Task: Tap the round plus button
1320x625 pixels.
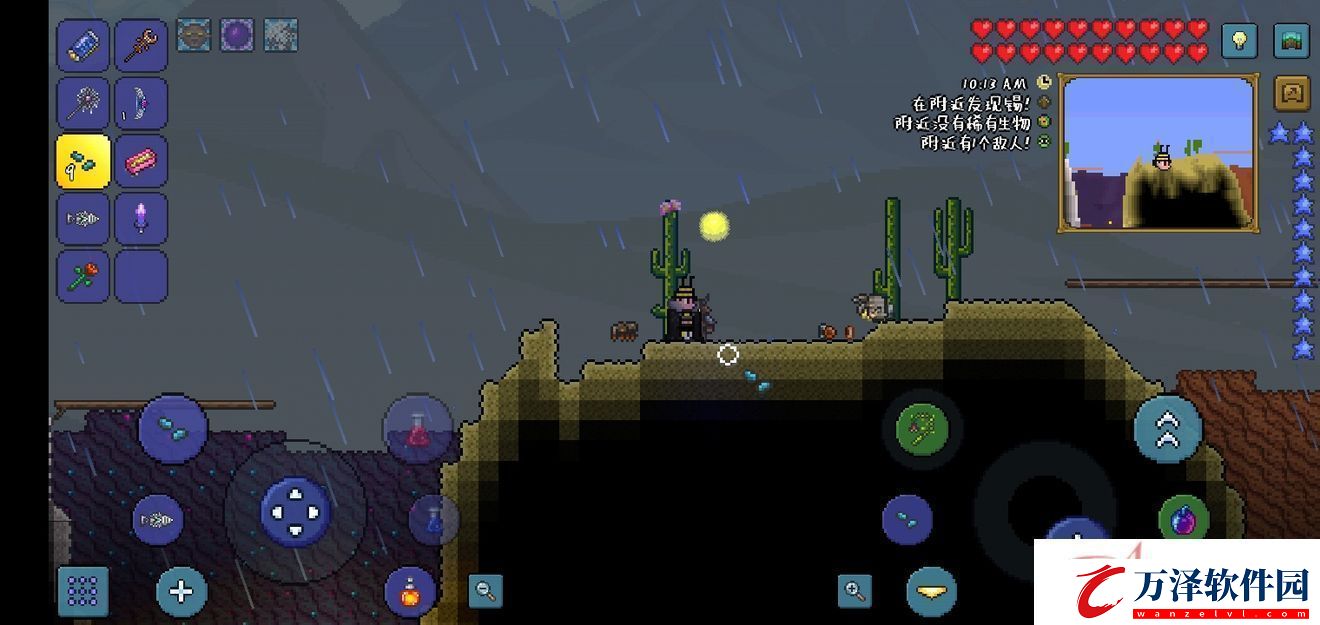Action: pos(181,591)
